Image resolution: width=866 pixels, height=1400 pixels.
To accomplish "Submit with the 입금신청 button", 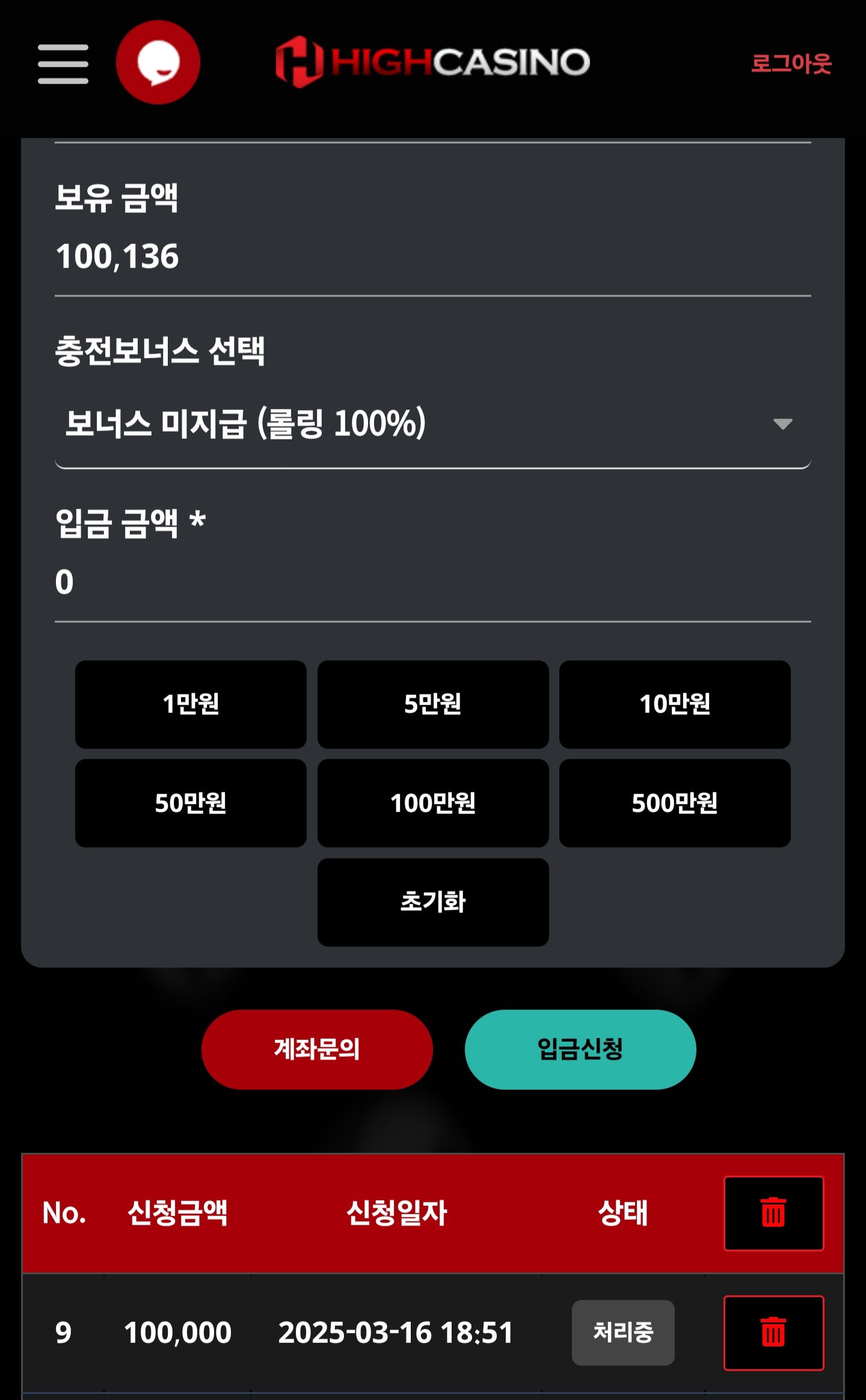I will point(580,1050).
